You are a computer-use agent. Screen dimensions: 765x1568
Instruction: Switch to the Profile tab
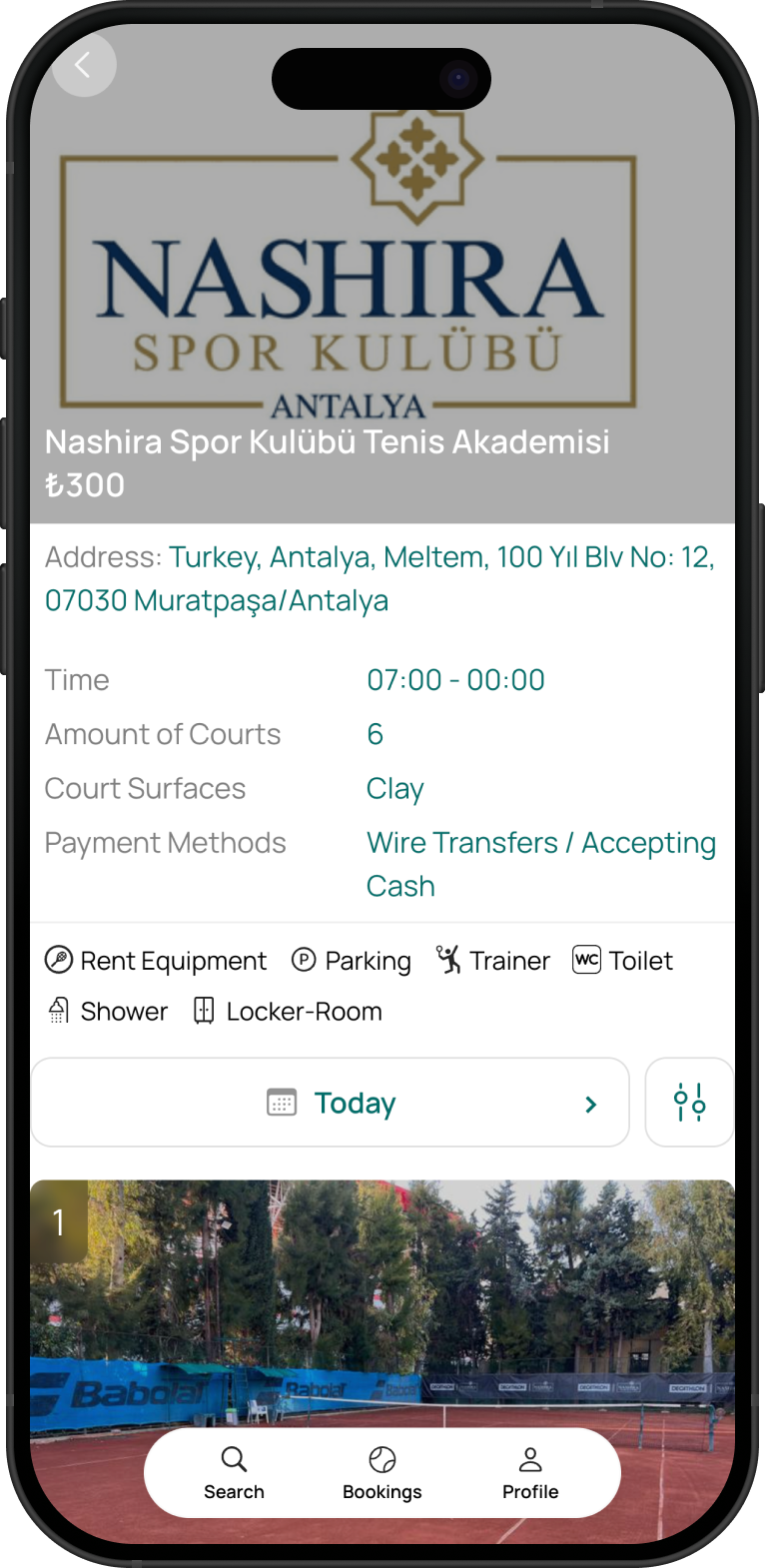[530, 1473]
